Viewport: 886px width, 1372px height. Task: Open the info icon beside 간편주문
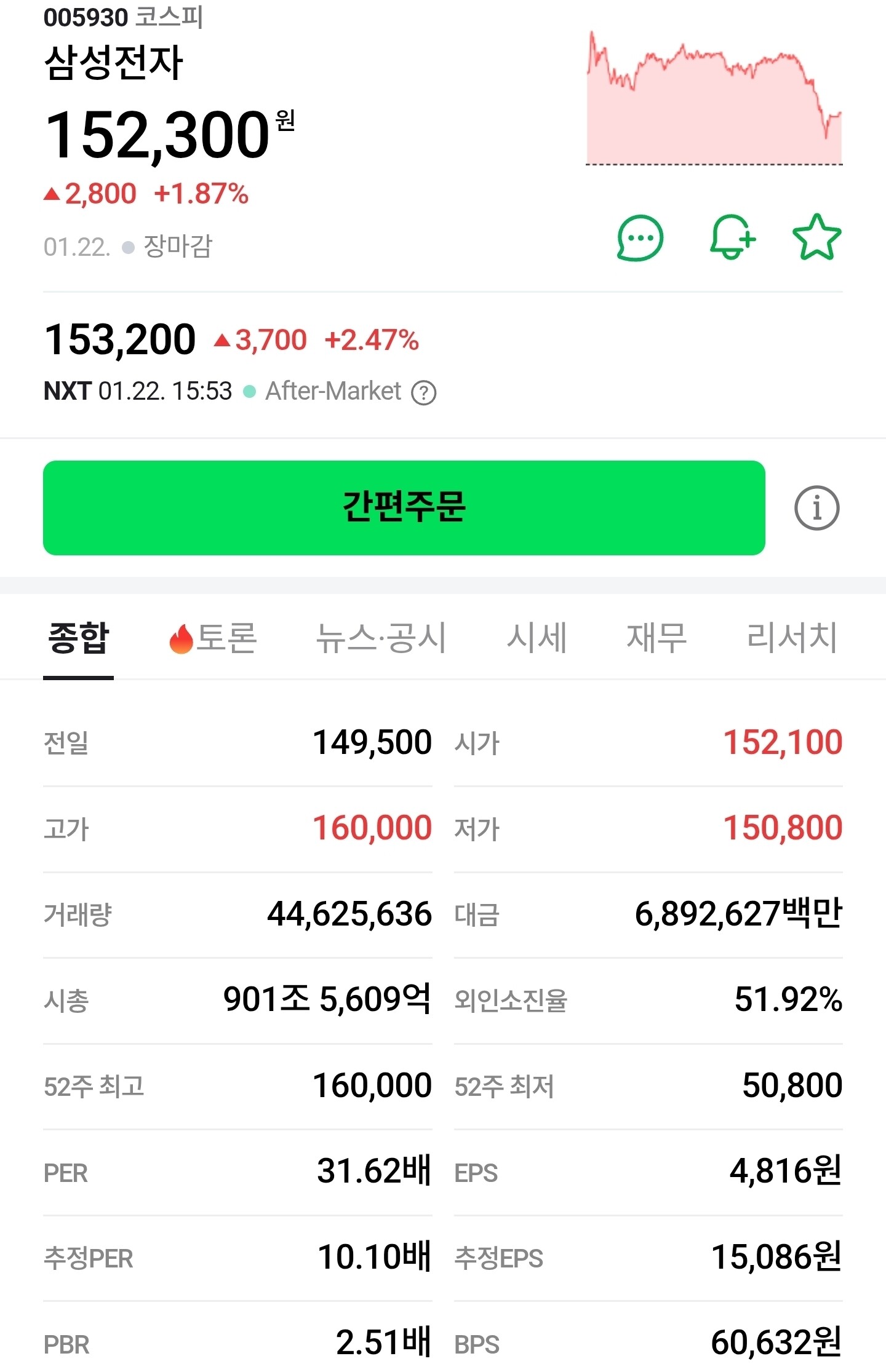point(816,508)
